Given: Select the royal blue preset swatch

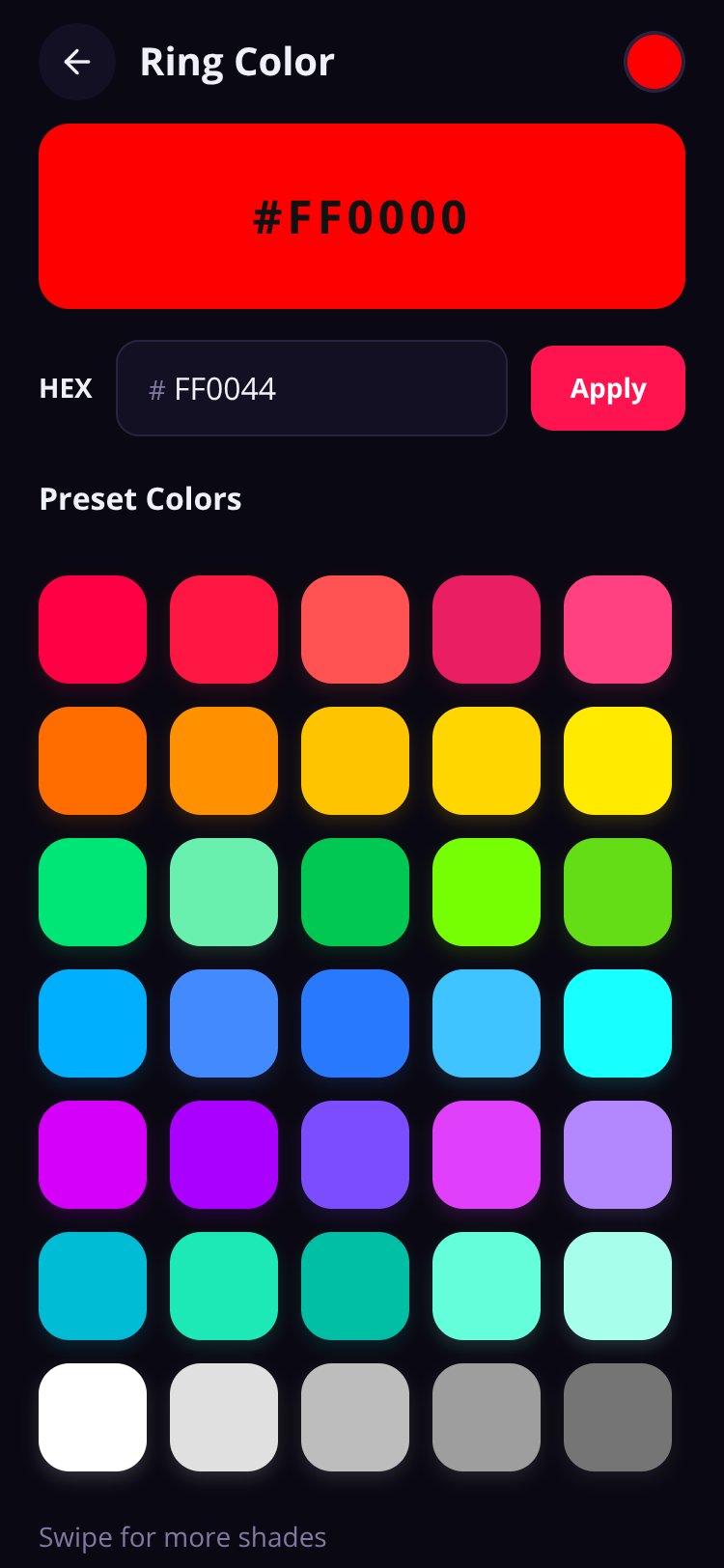Looking at the screenshot, I should coord(355,1023).
